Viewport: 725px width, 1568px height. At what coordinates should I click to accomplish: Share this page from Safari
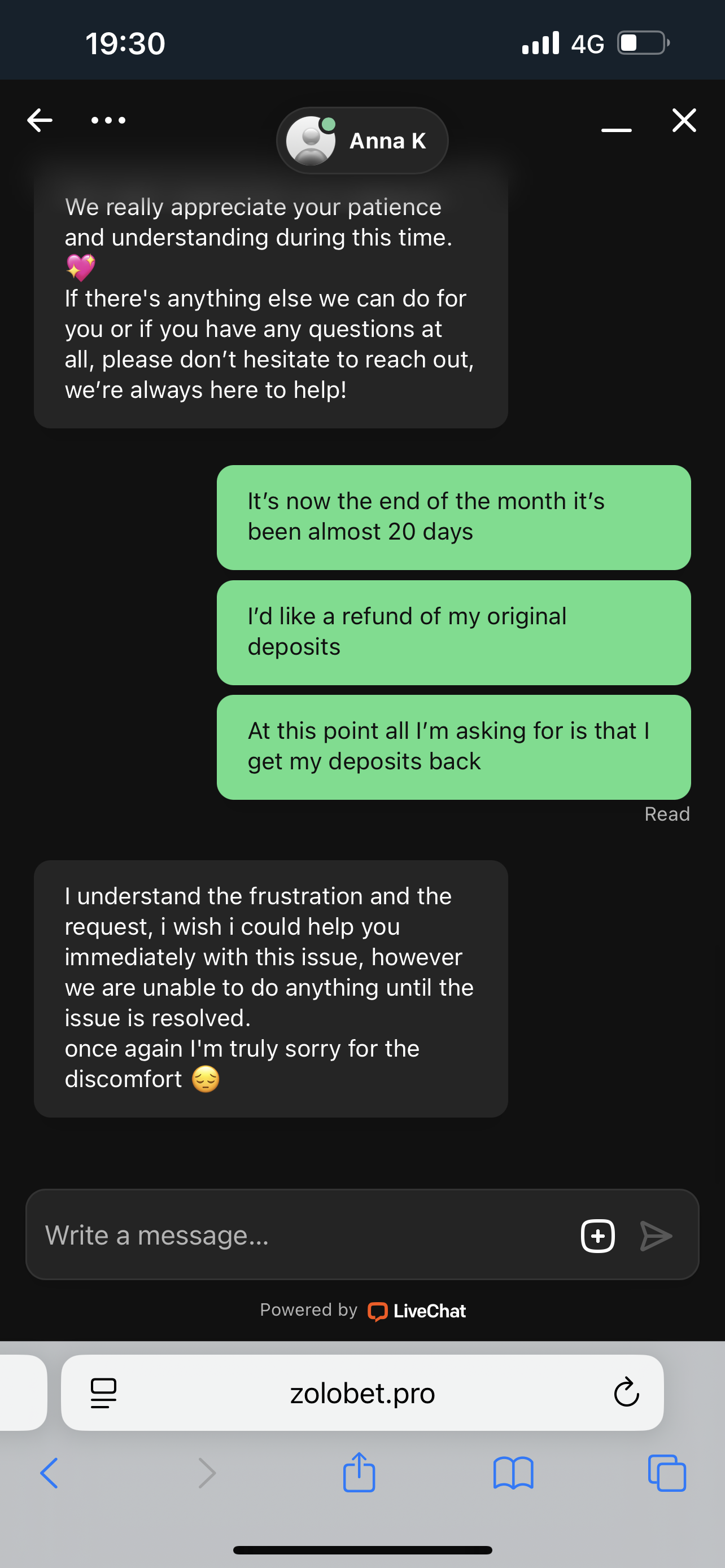[359, 1473]
